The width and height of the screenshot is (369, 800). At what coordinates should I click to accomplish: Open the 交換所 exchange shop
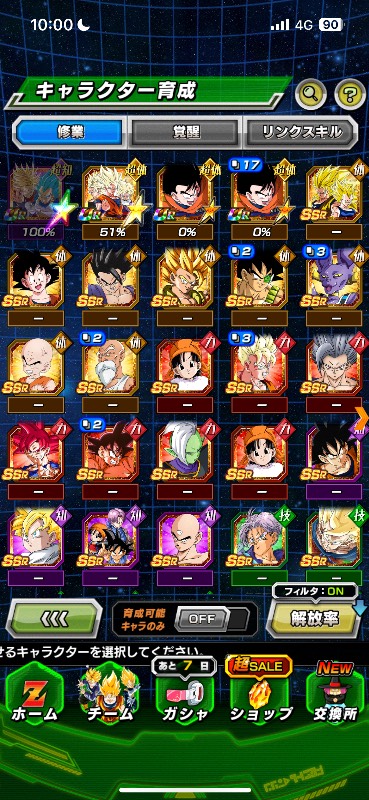pos(335,697)
